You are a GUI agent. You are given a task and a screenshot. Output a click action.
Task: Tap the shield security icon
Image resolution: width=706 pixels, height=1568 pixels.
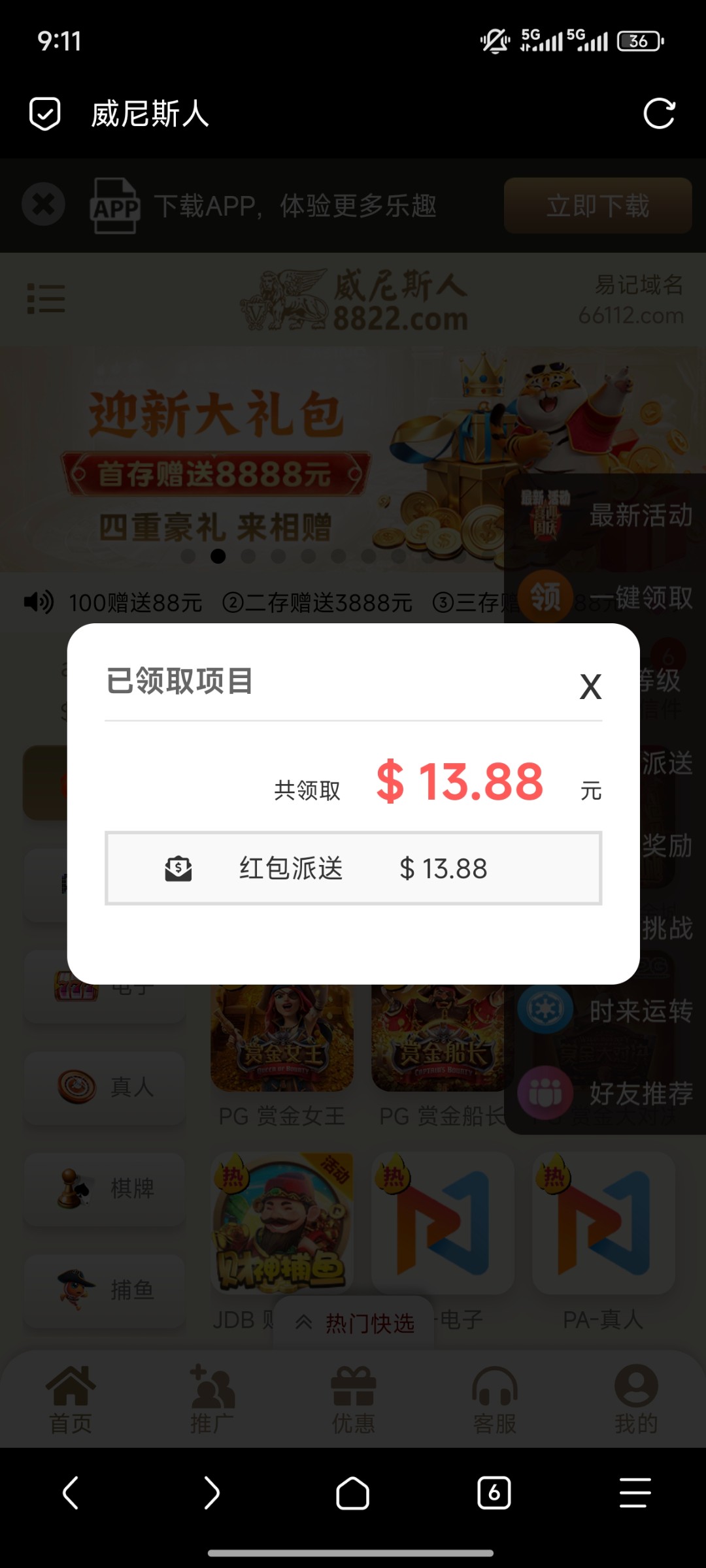pos(45,114)
